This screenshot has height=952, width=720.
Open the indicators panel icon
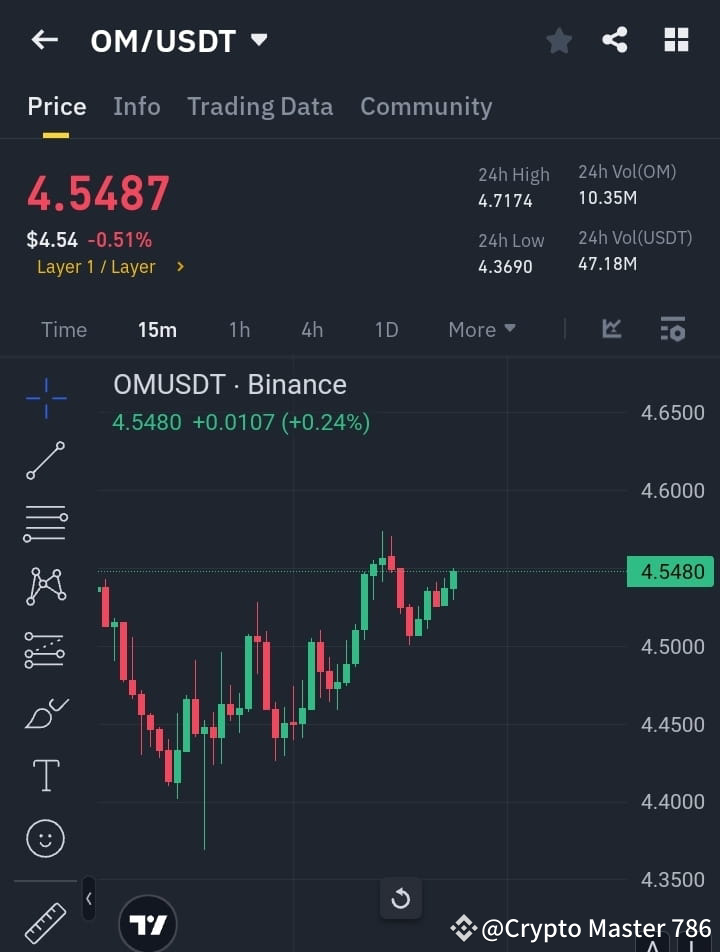tap(672, 329)
